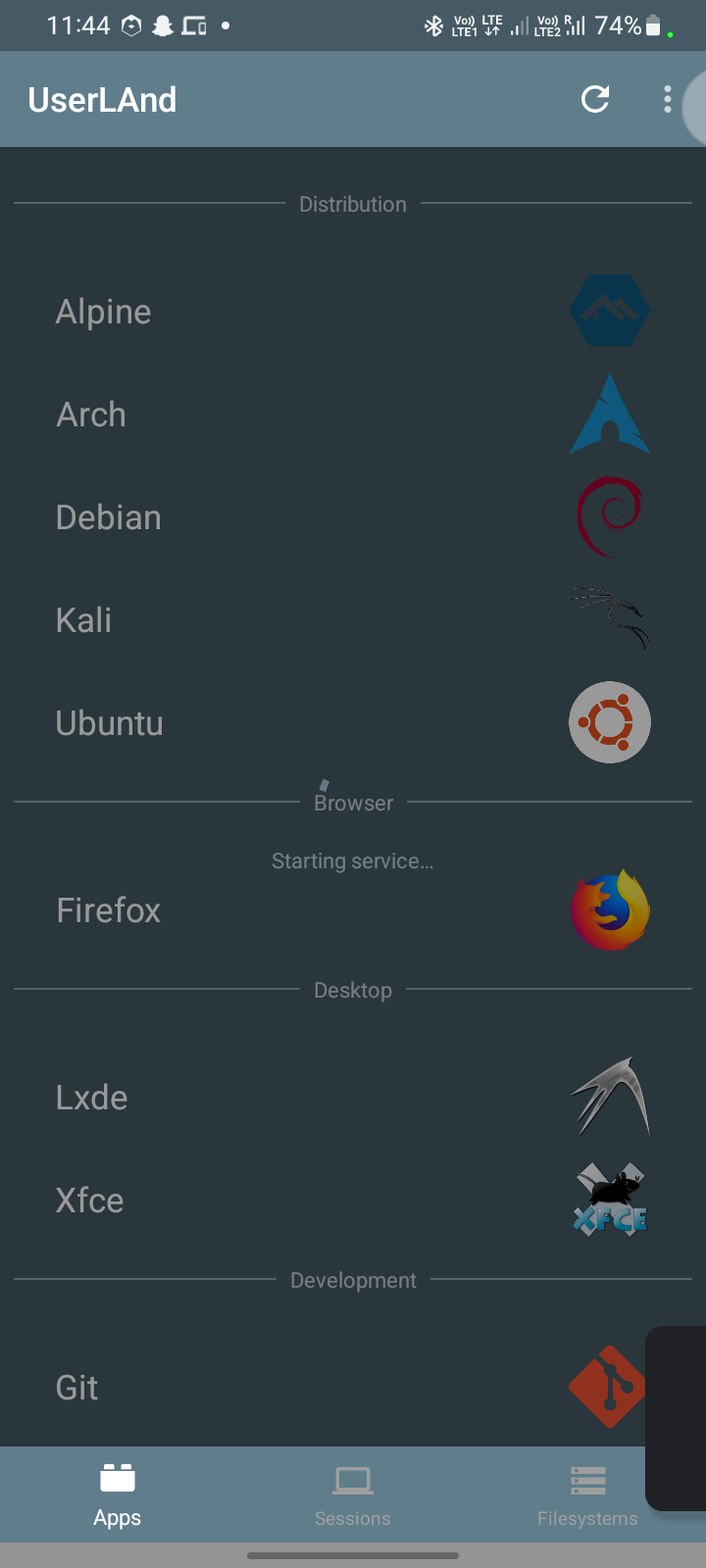This screenshot has width=706, height=1568.
Task: Tap the refresh icon in the toolbar
Action: click(594, 99)
